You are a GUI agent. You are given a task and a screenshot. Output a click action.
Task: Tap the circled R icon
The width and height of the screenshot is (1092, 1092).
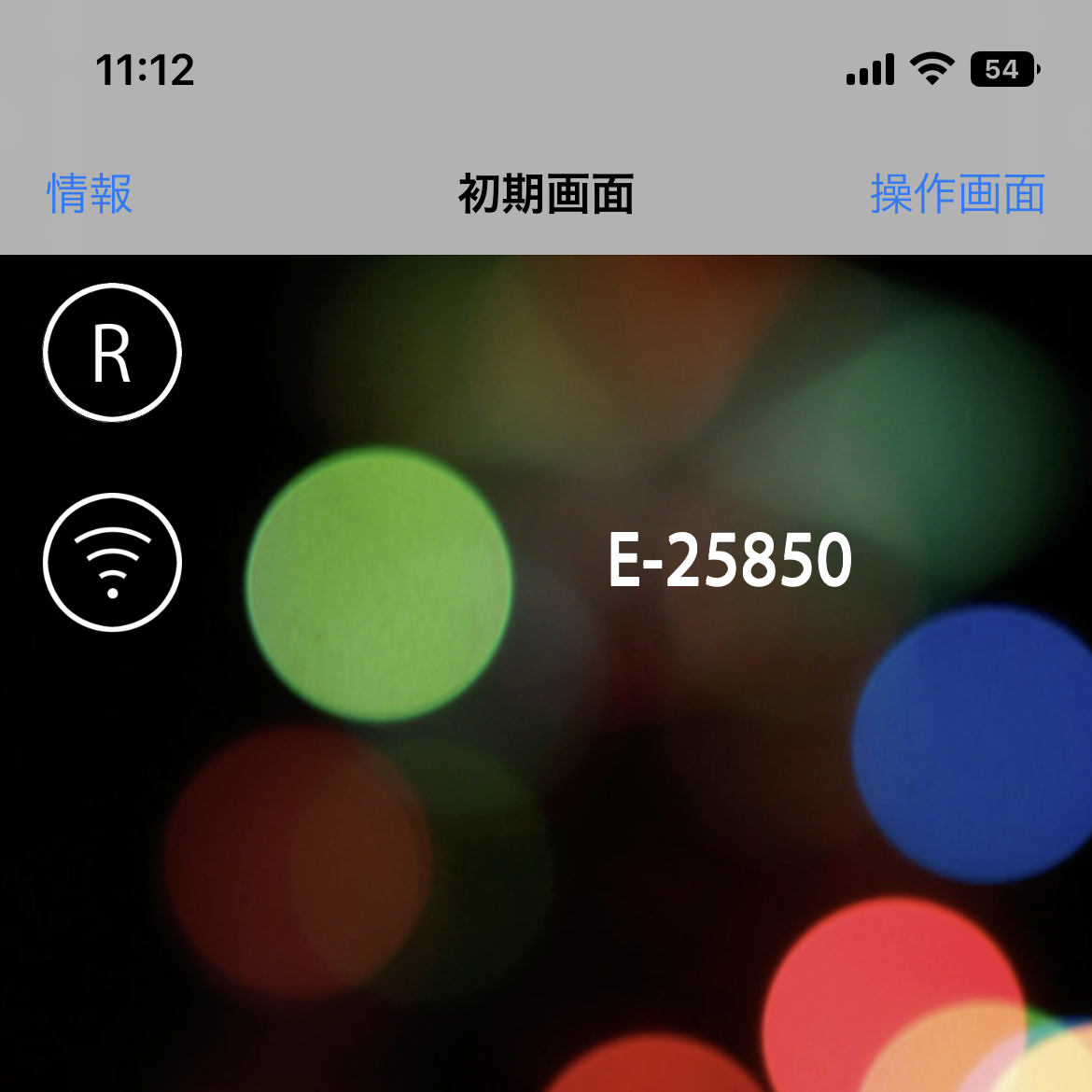click(x=112, y=353)
